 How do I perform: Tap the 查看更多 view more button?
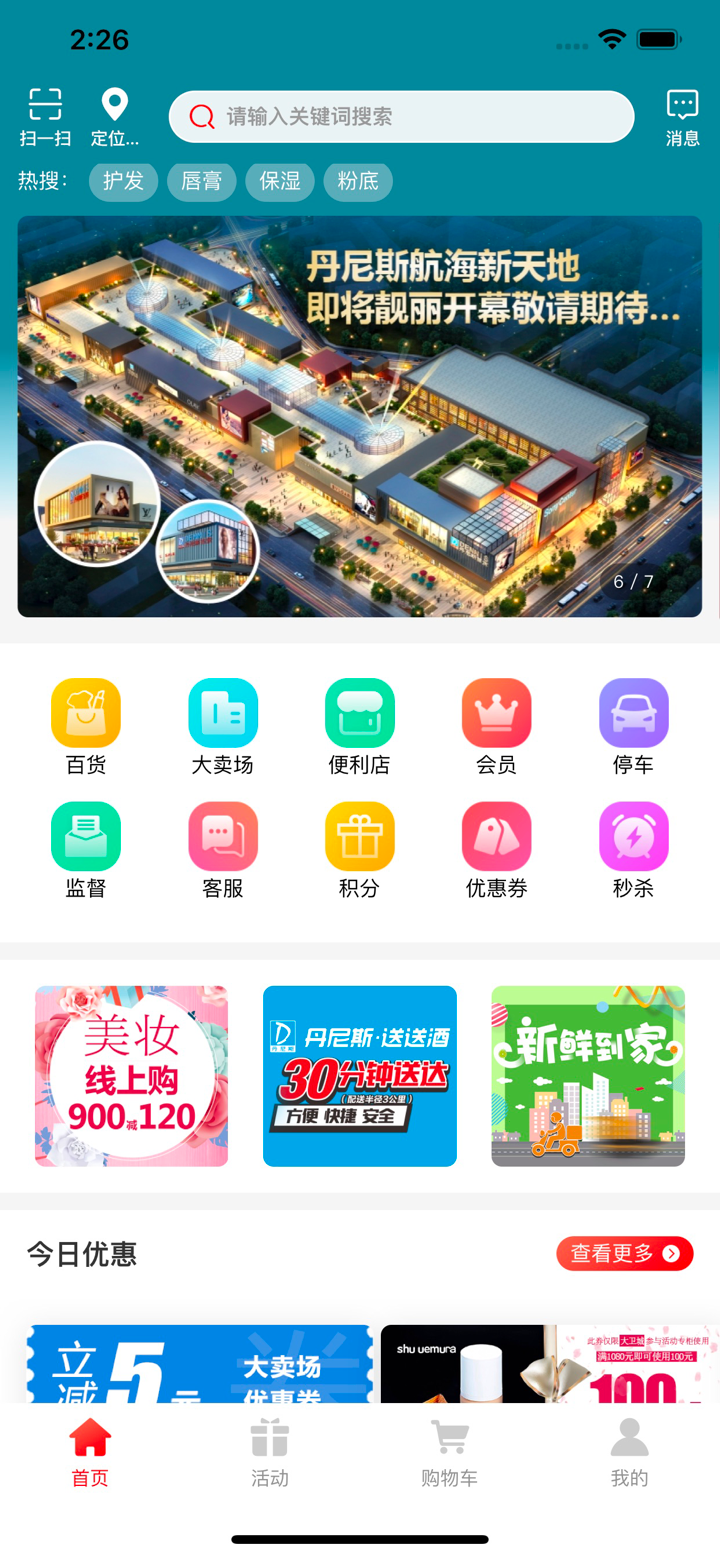coord(624,1253)
